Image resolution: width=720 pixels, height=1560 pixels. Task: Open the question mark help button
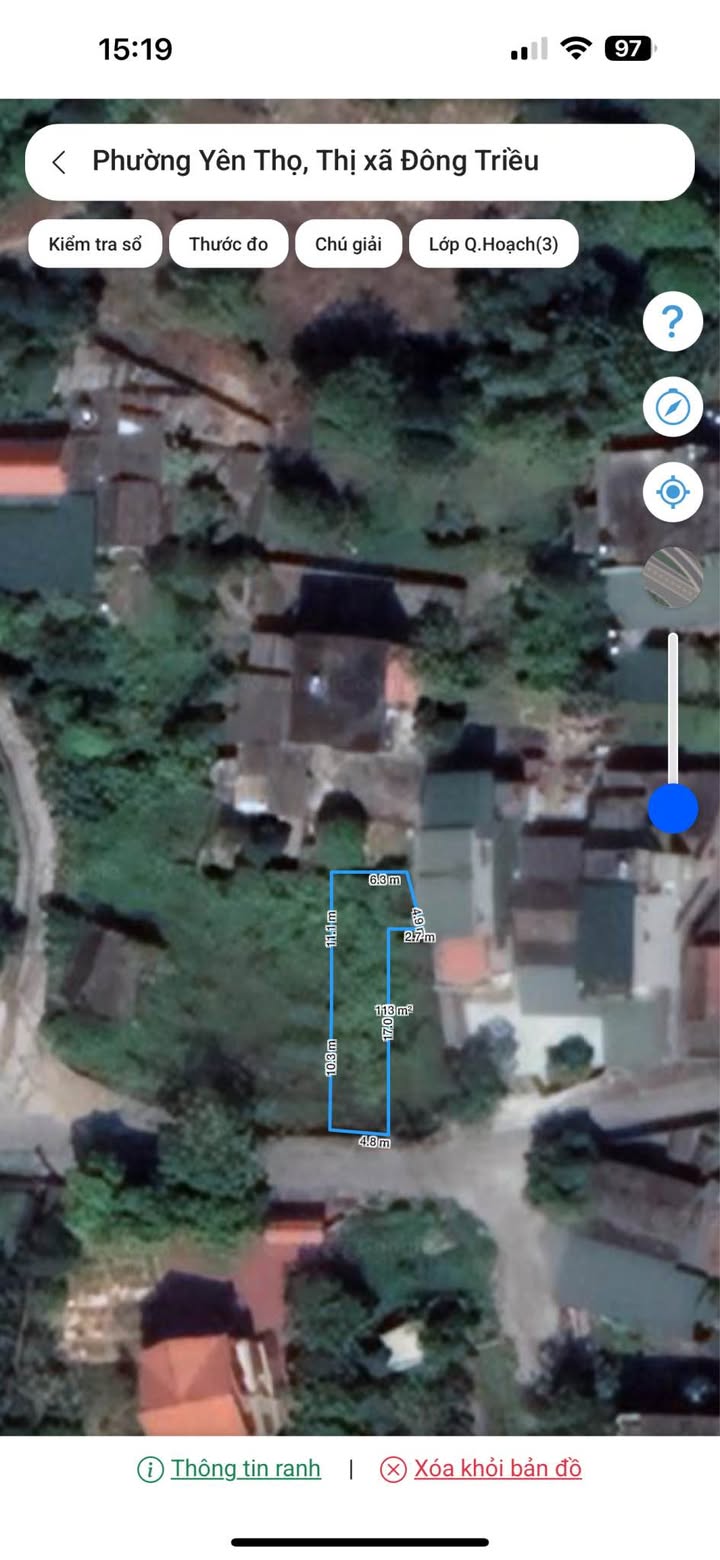672,322
